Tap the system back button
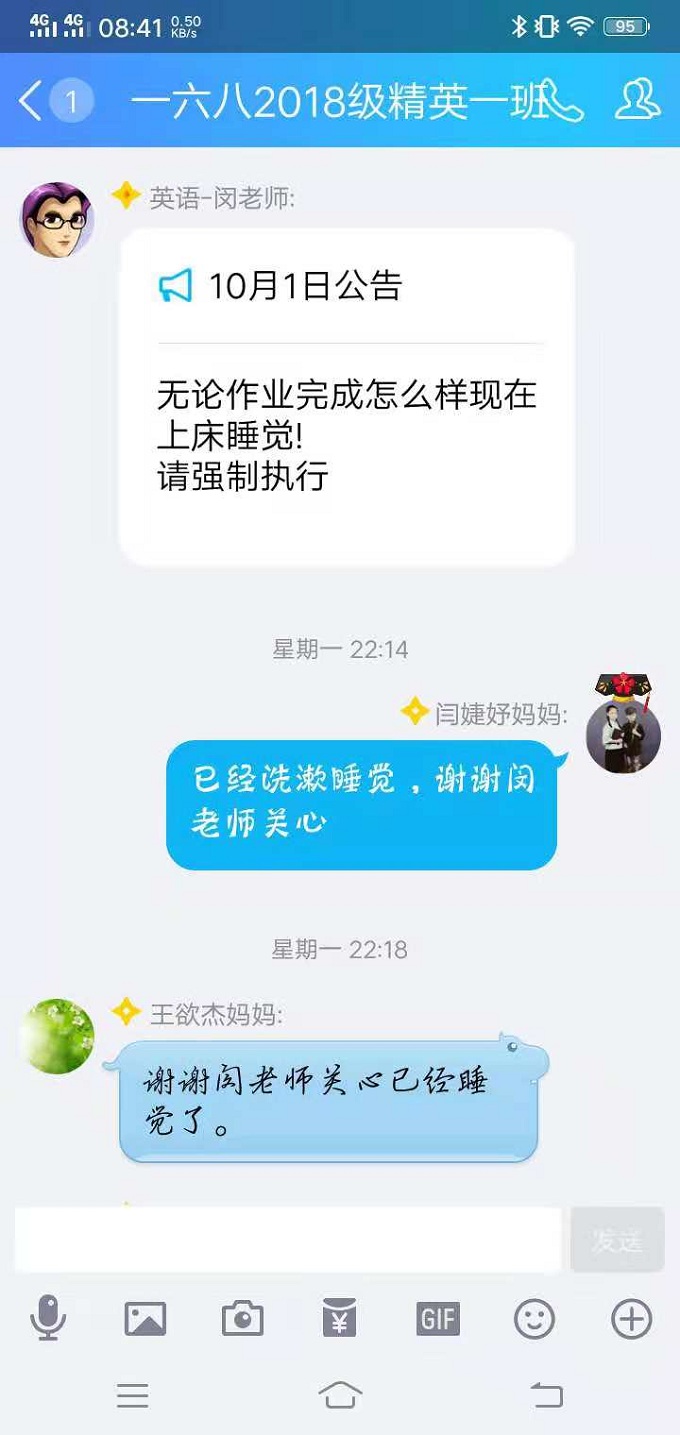This screenshot has height=1435, width=680. click(x=546, y=1395)
